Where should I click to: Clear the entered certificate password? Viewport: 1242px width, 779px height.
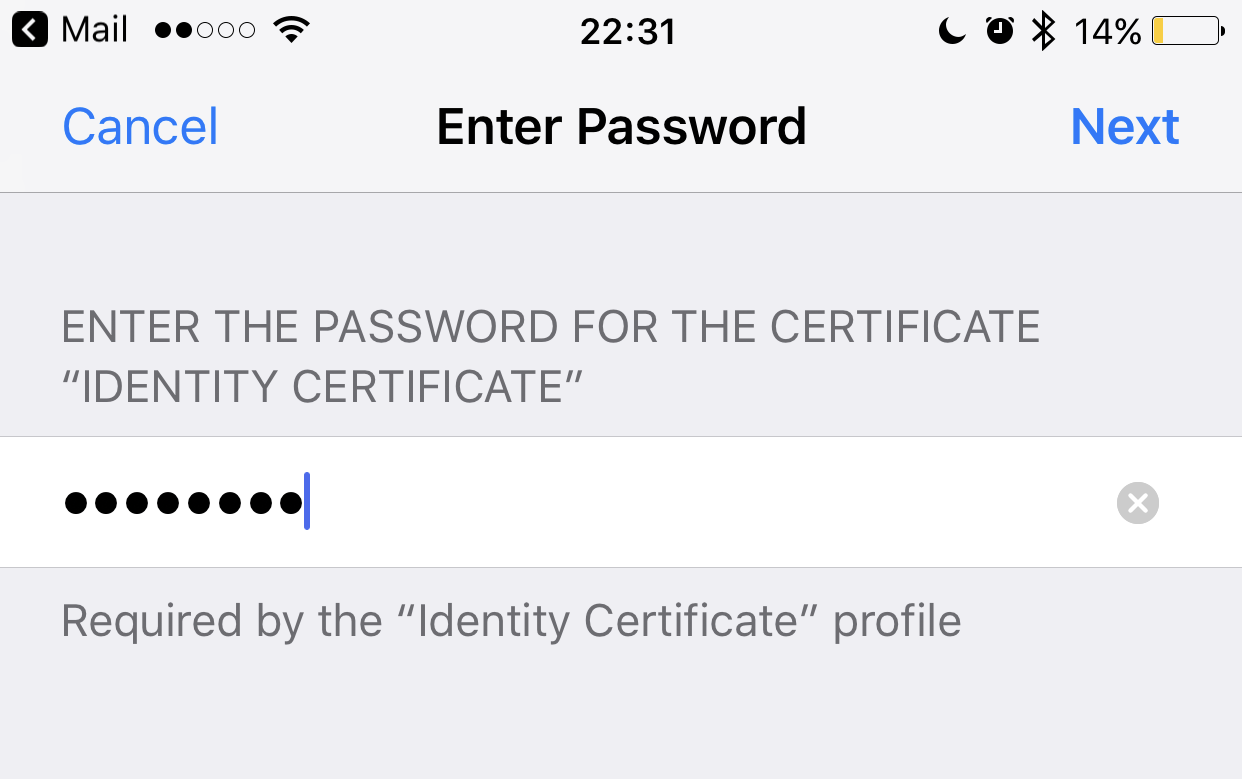1137,503
